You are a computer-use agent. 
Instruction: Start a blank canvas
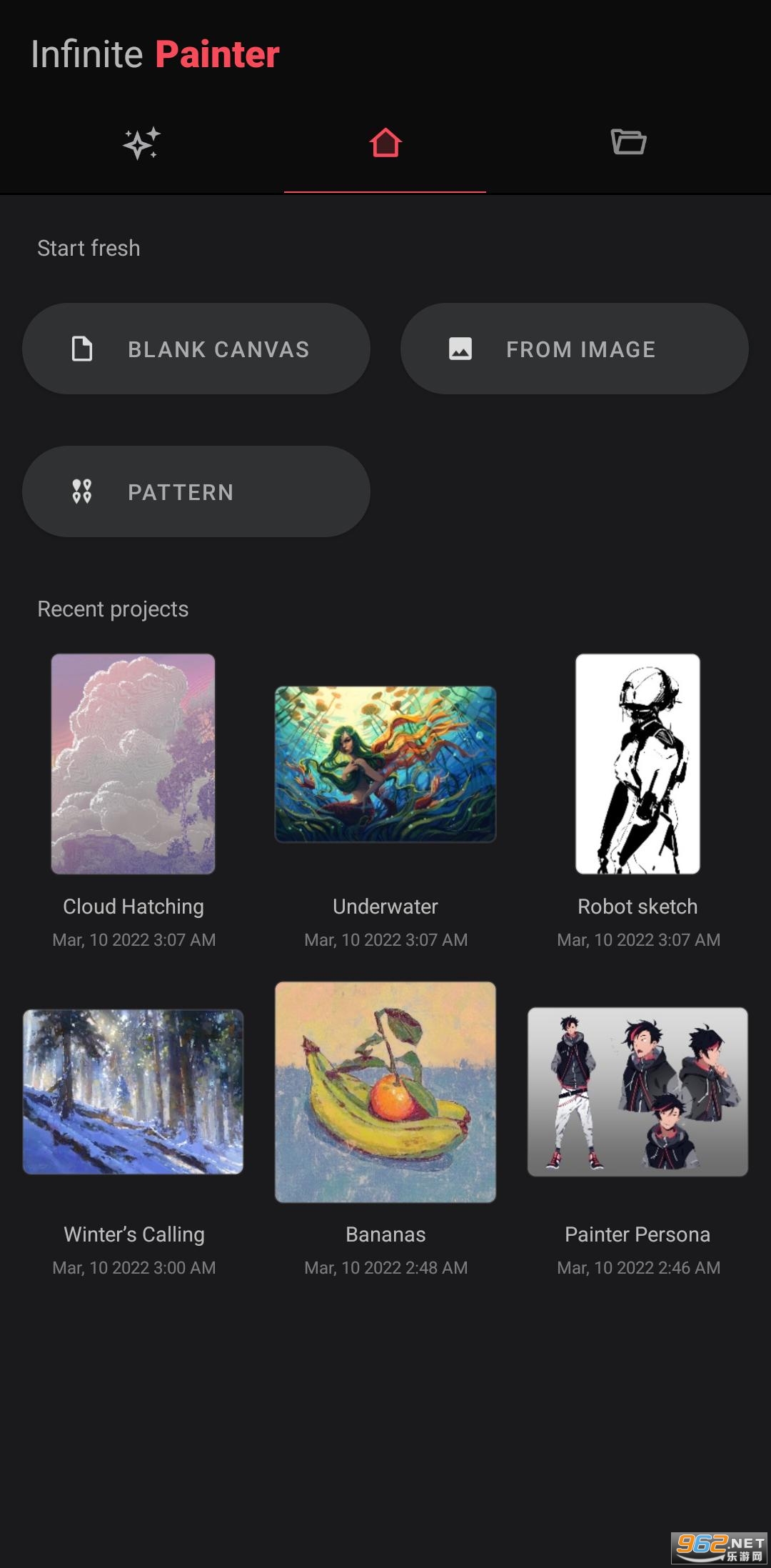196,349
